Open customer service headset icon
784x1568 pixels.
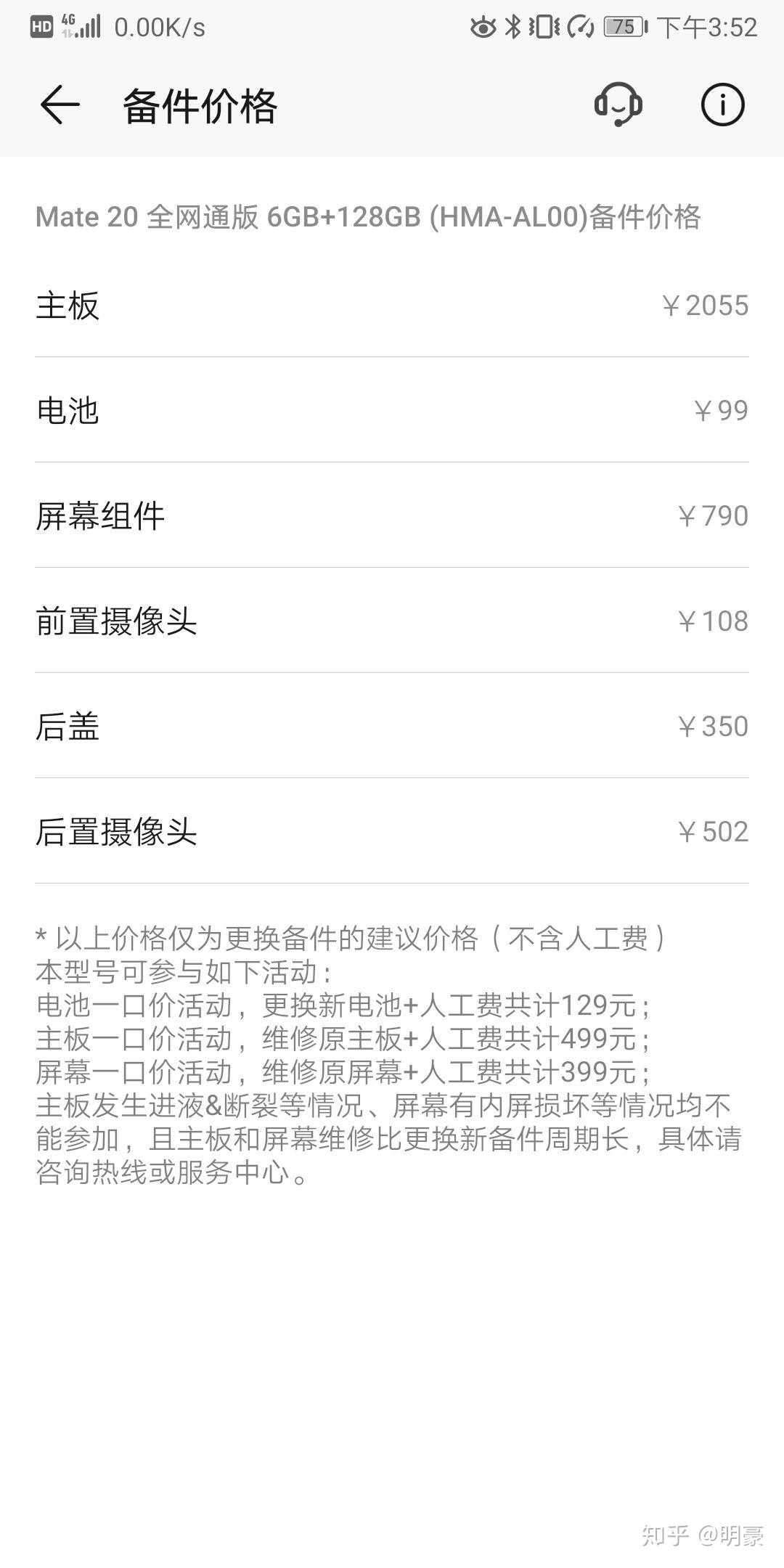pyautogui.click(x=618, y=105)
